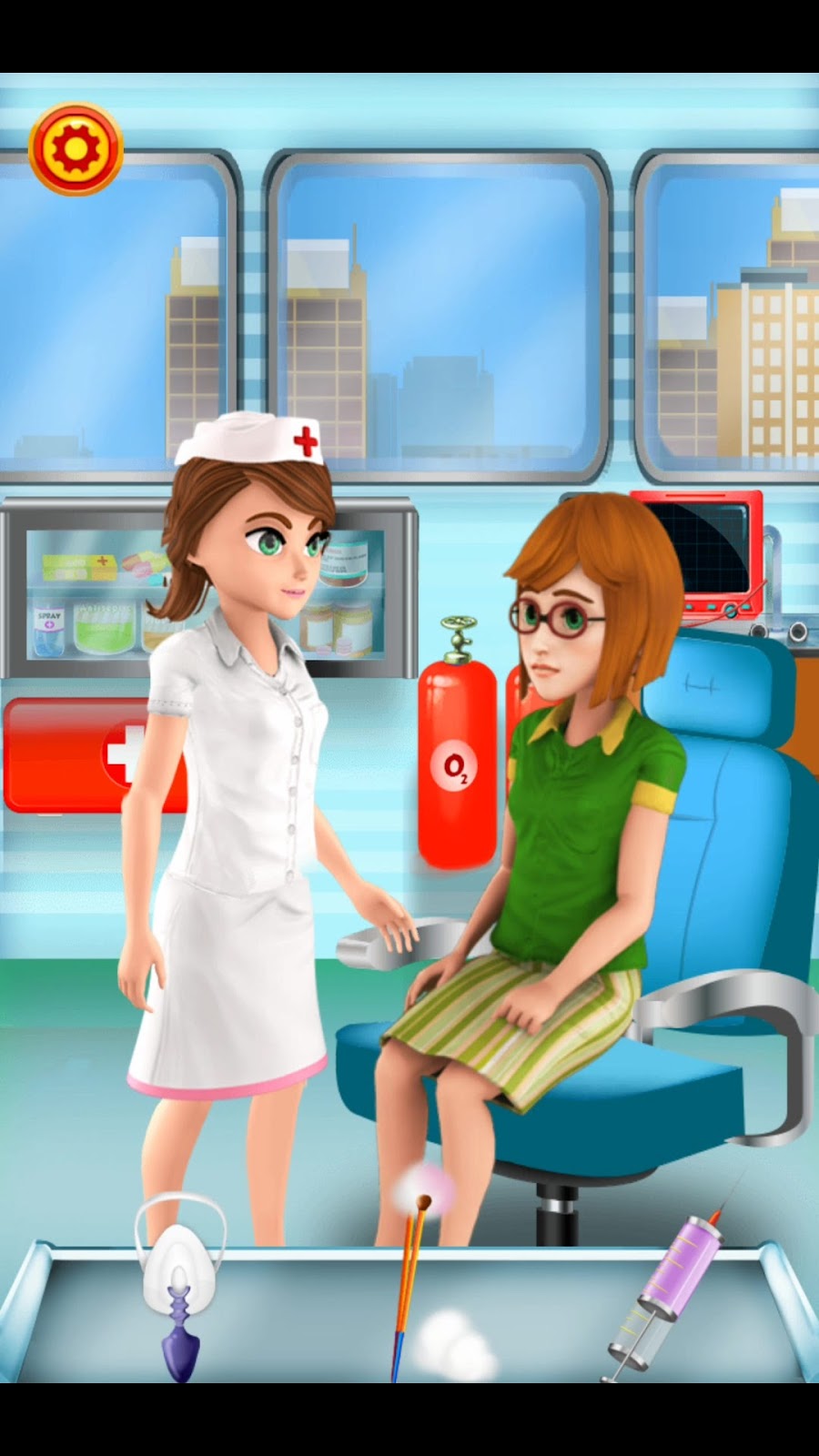Open the settings gear button
Image resolution: width=819 pixels, height=1456 pixels.
click(76, 147)
